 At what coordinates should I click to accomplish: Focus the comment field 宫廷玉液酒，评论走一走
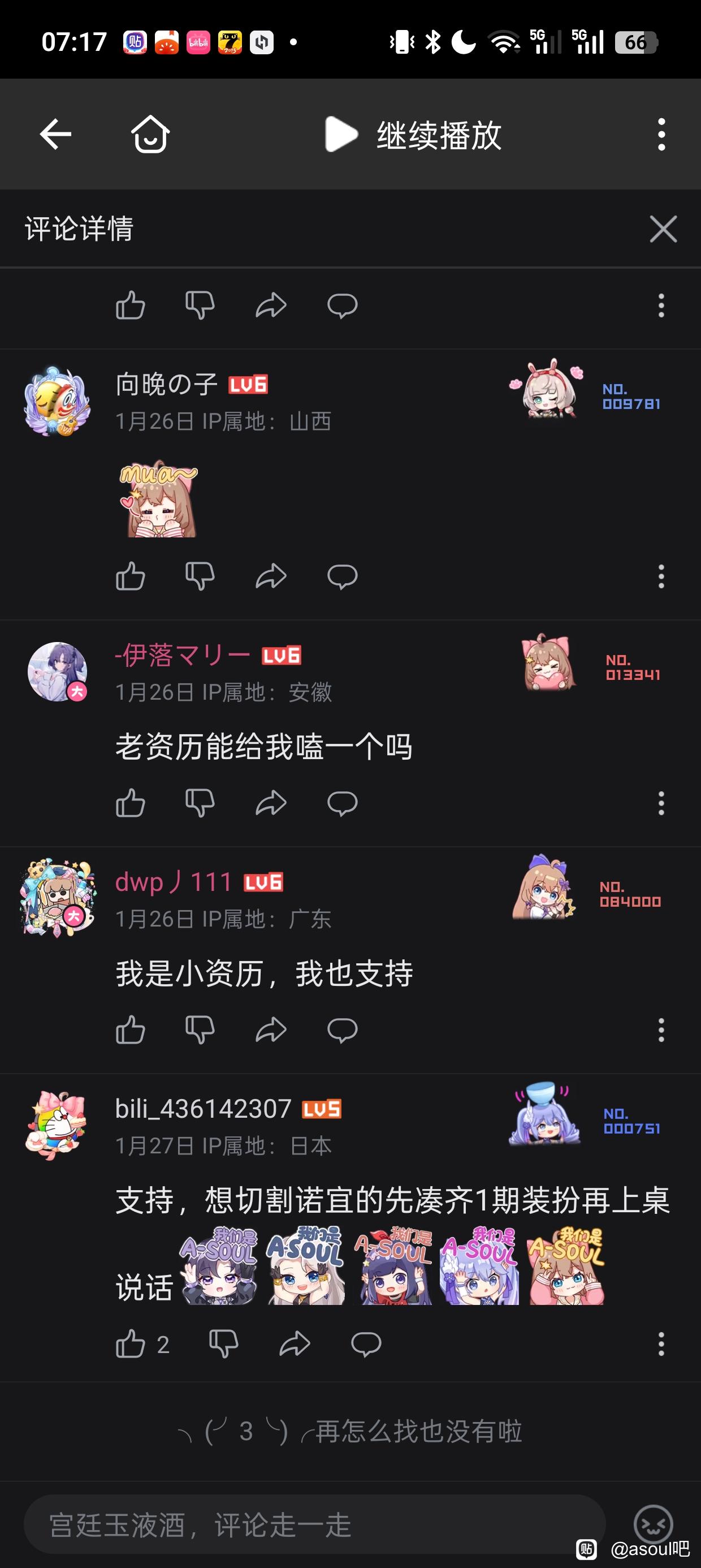(x=313, y=1525)
